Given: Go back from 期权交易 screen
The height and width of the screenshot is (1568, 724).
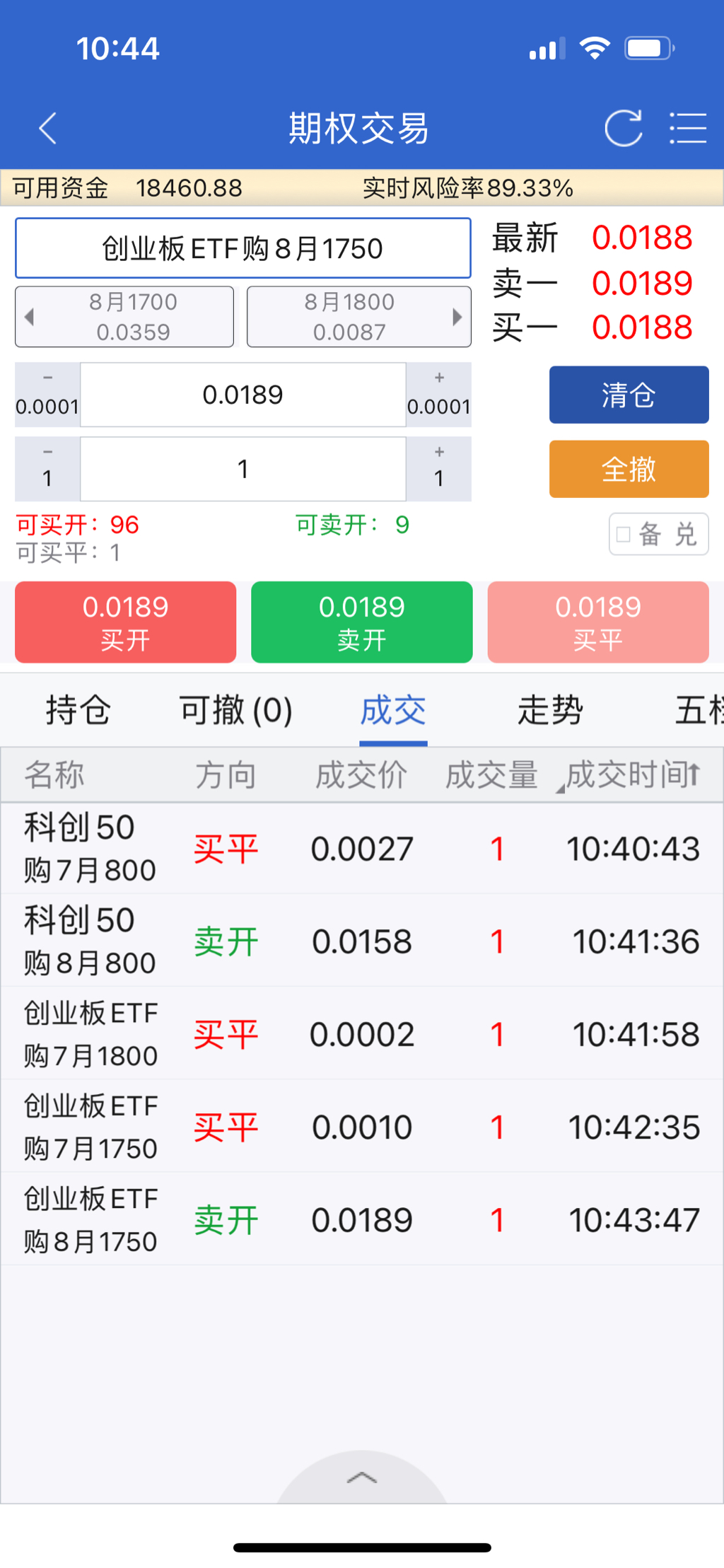Looking at the screenshot, I should pyautogui.click(x=48, y=129).
